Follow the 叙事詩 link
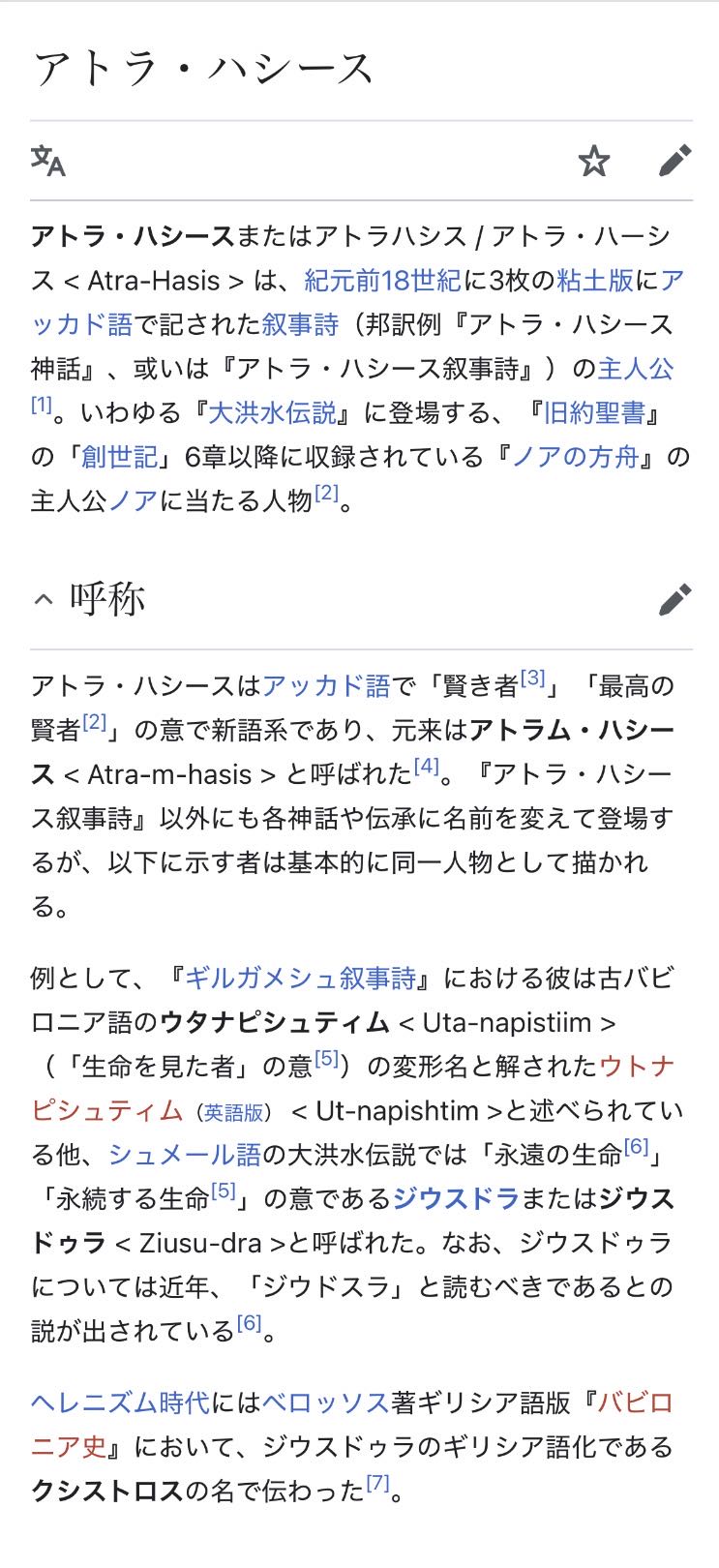 coord(300,324)
